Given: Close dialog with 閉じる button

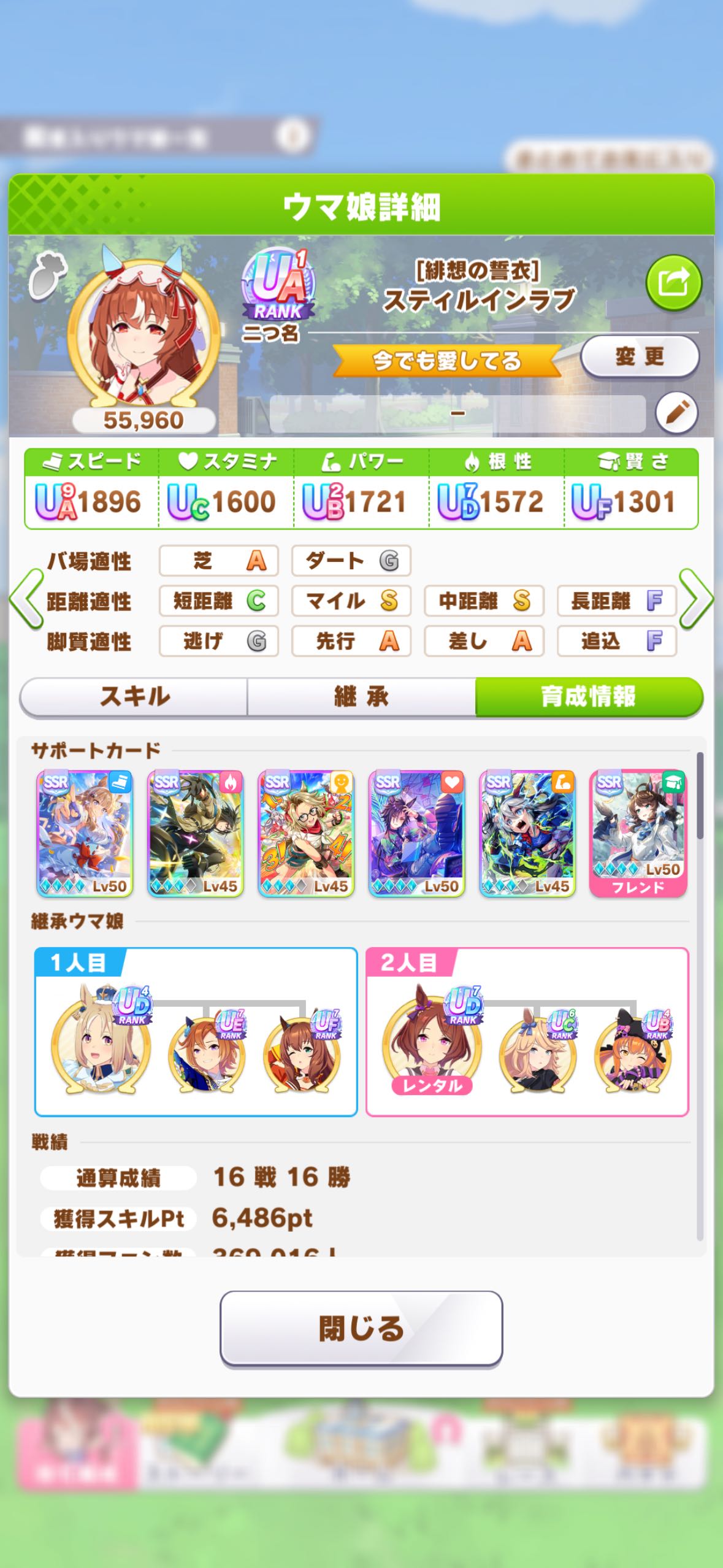Looking at the screenshot, I should [361, 1329].
